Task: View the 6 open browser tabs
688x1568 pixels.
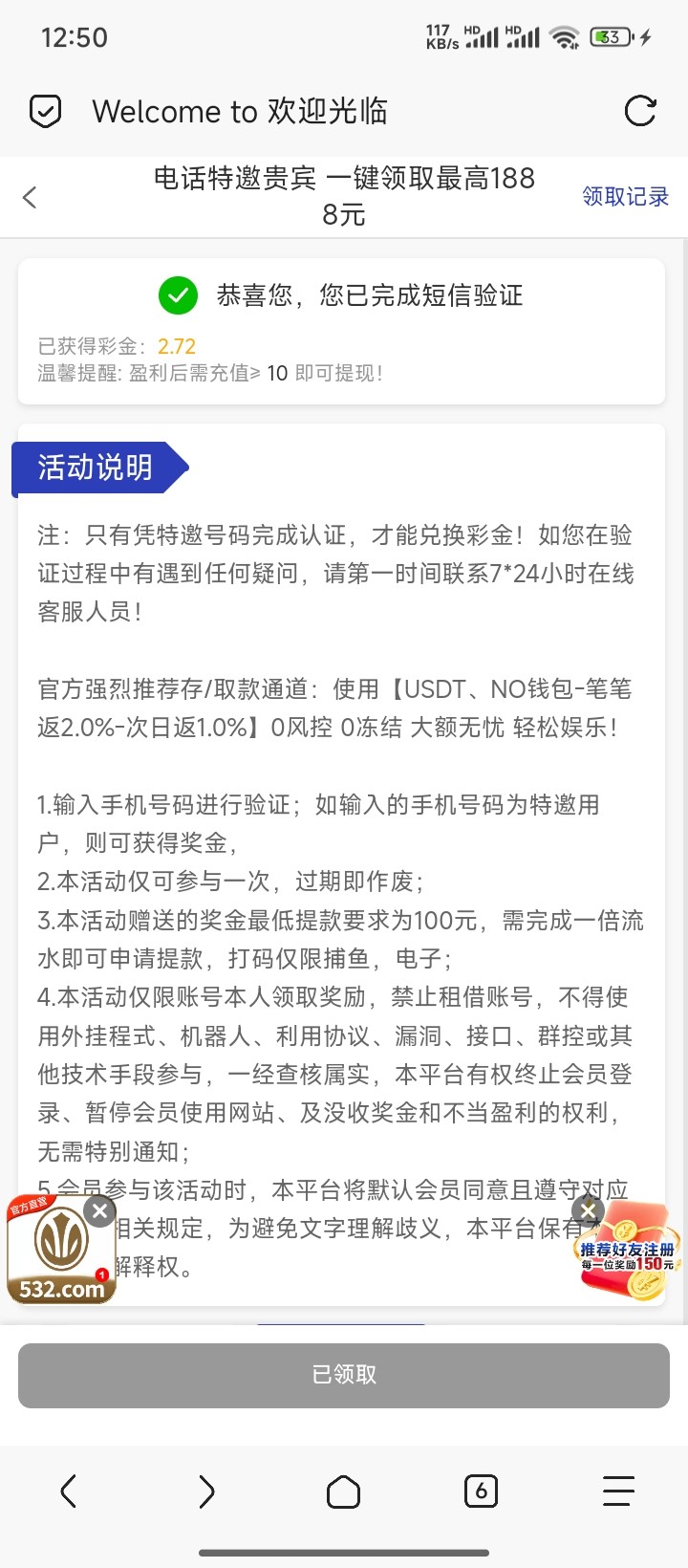Action: pyautogui.click(x=481, y=1491)
